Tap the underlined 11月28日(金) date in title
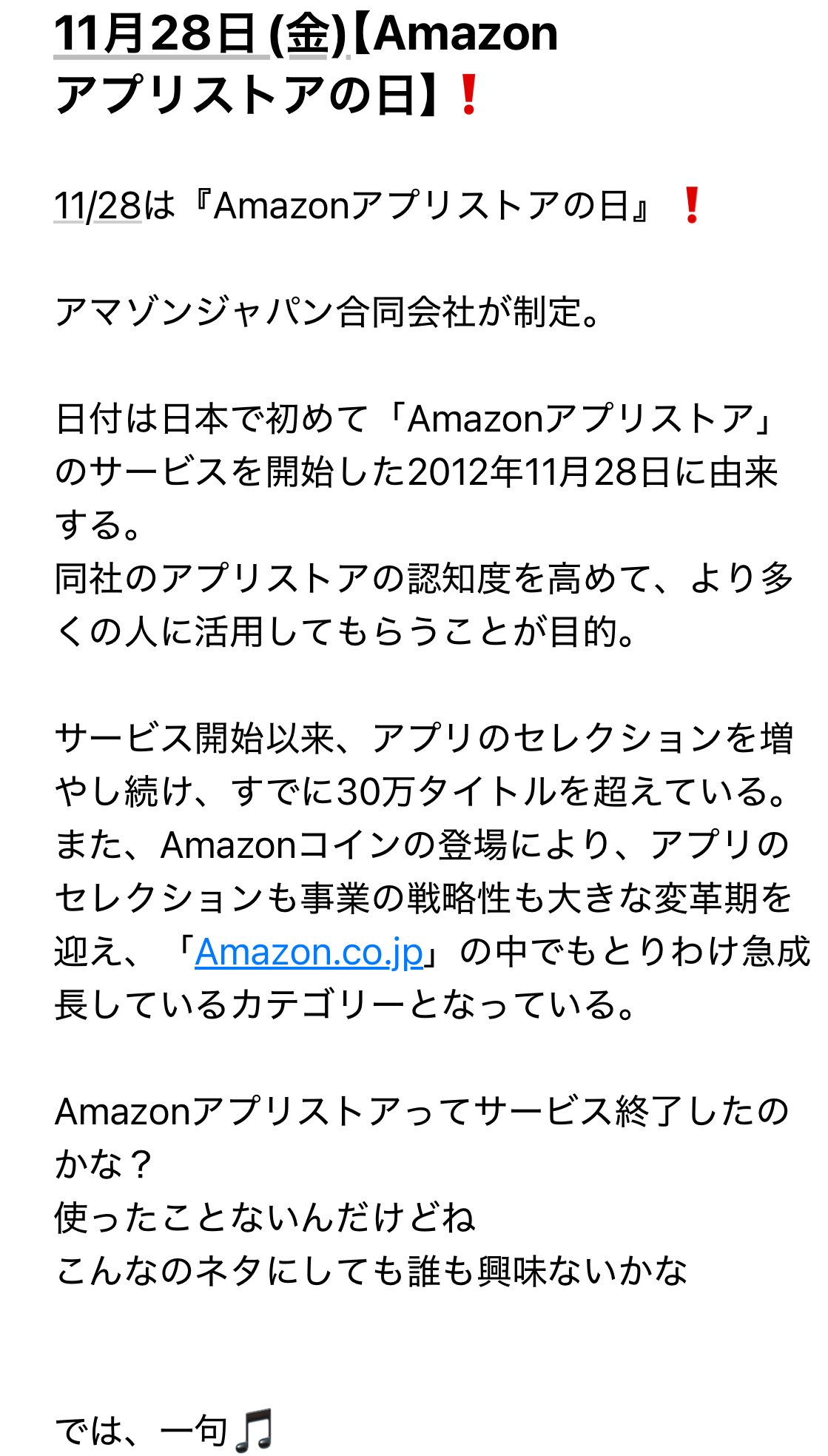 200,35
